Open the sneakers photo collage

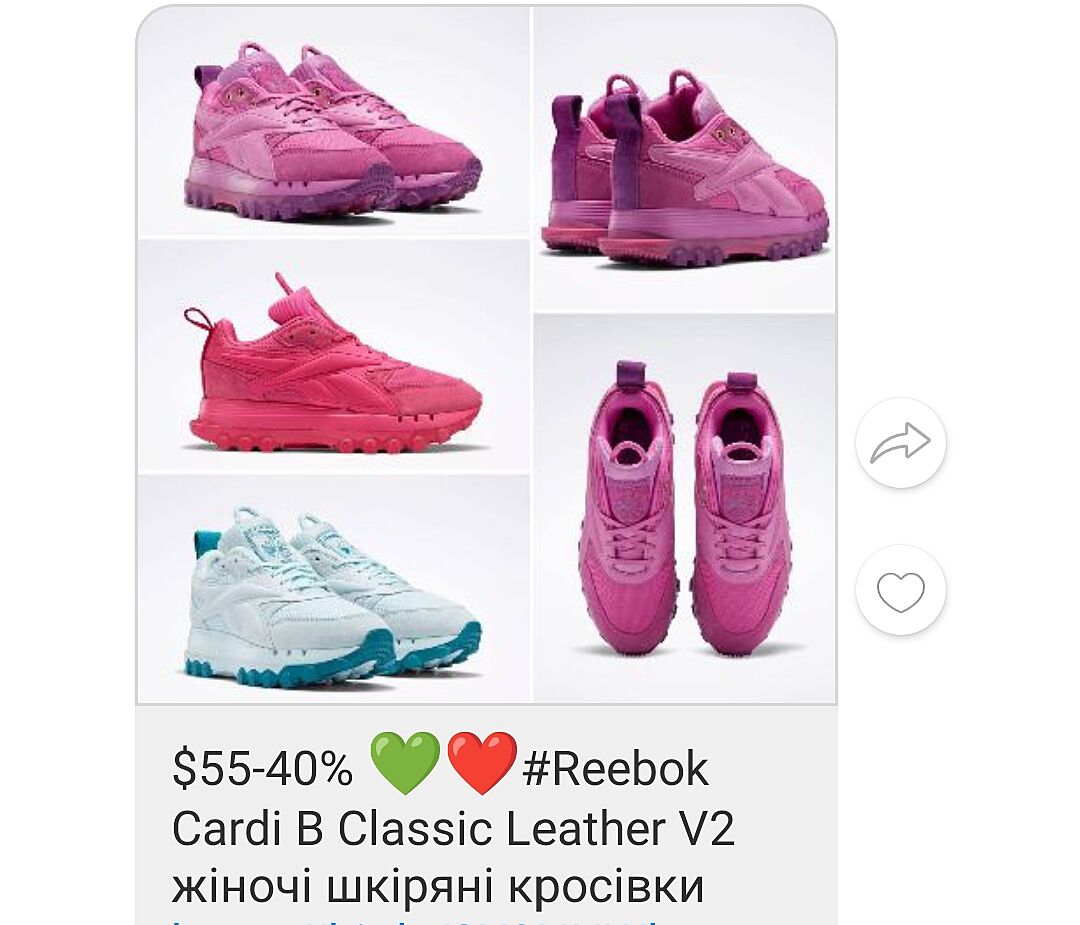tap(486, 355)
